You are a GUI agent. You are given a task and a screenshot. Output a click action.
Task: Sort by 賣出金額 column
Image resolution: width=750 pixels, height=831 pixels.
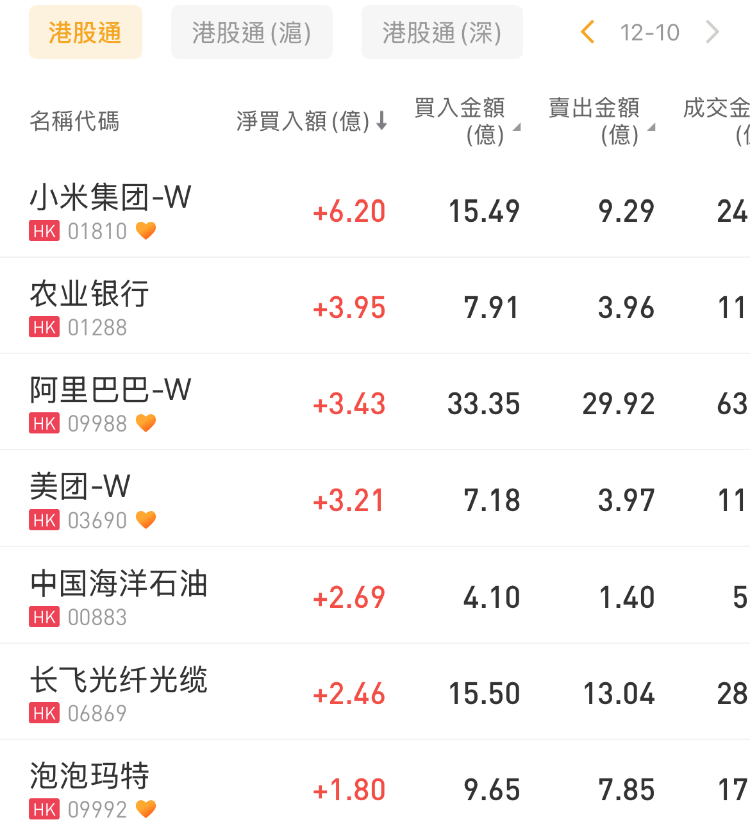tap(602, 121)
